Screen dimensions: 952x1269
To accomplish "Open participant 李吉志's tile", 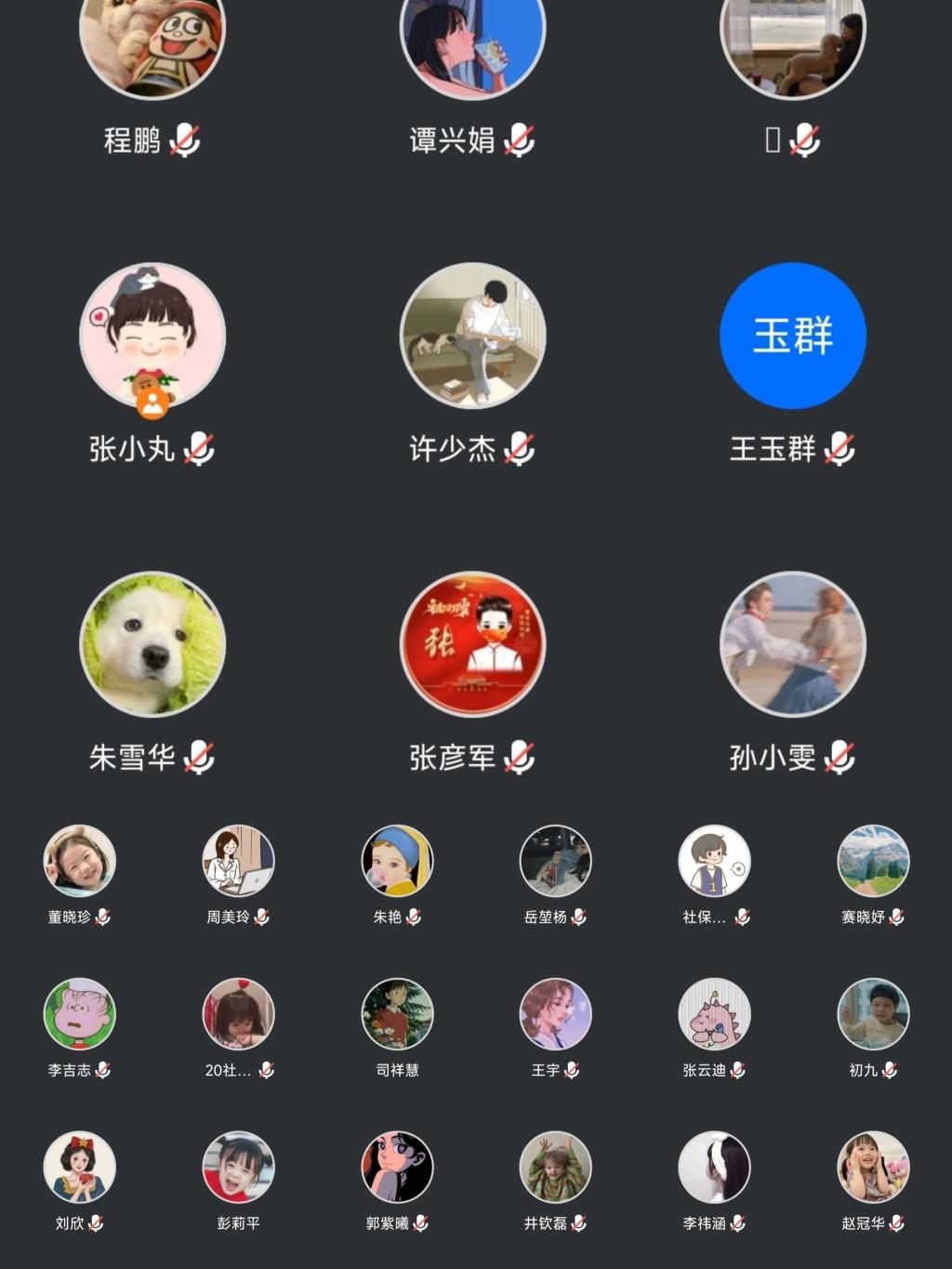I will tap(80, 1014).
